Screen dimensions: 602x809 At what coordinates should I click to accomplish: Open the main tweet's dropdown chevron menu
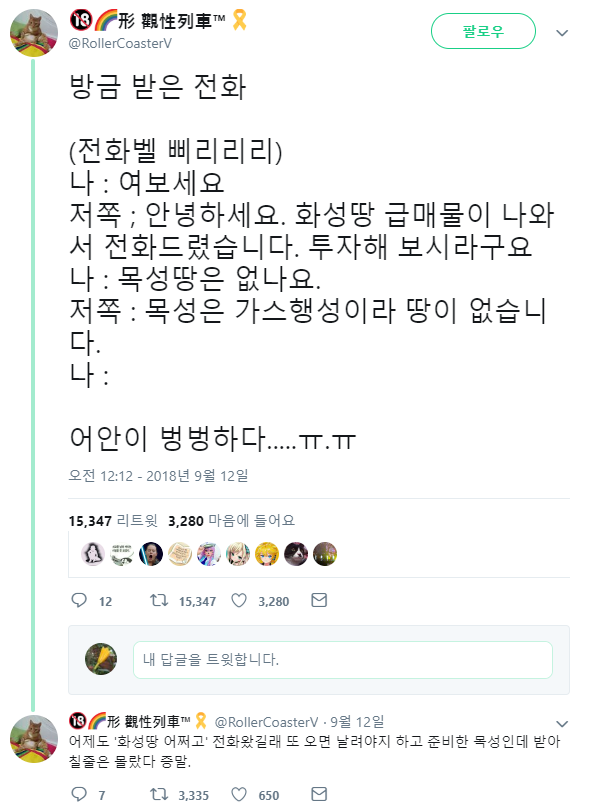tap(562, 33)
